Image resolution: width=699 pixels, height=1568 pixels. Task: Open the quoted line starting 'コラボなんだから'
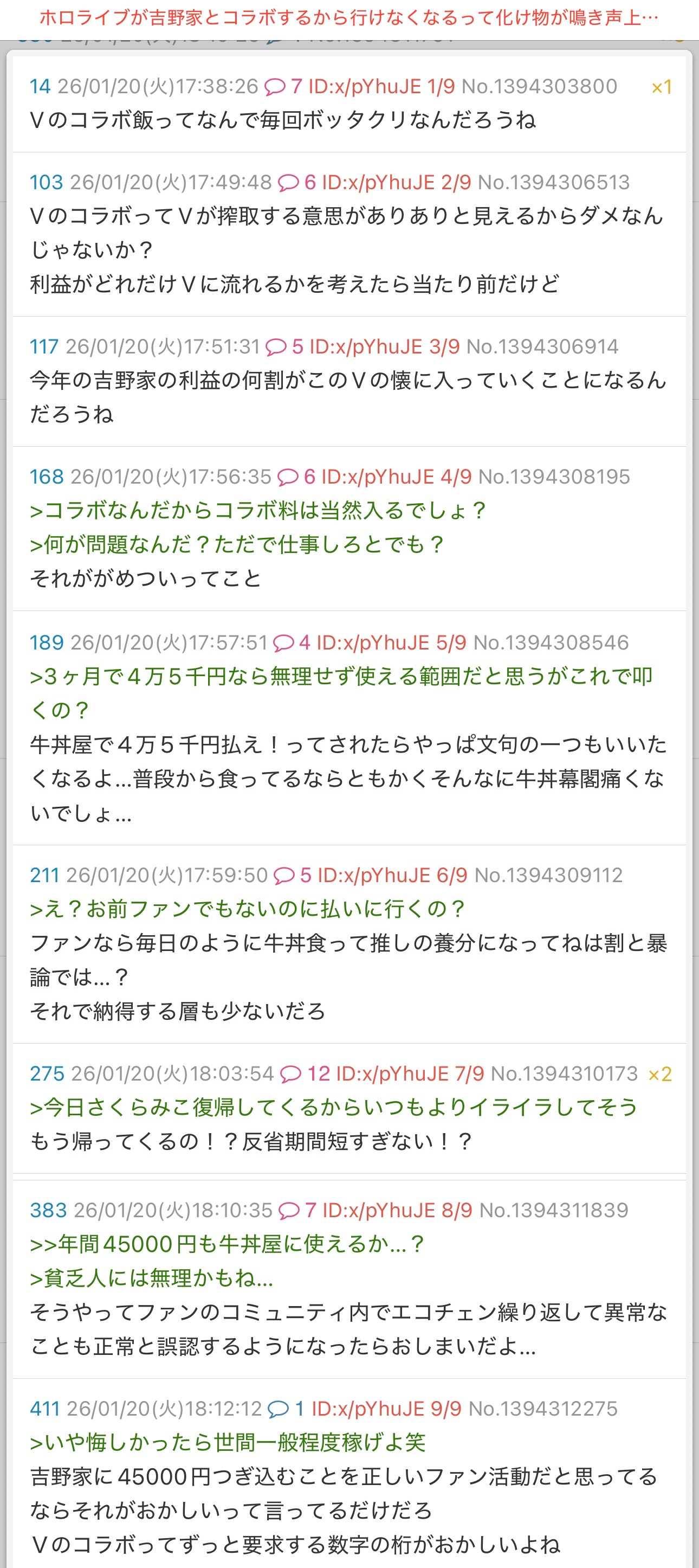pos(258,510)
